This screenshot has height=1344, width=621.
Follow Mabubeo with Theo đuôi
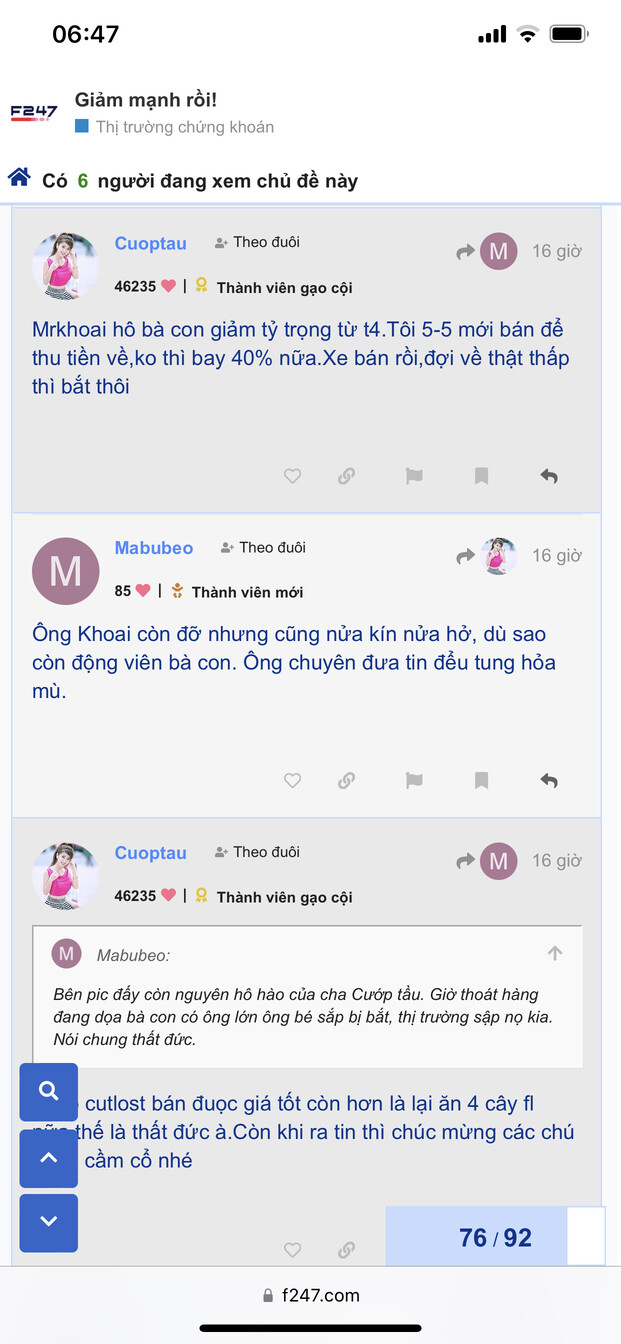262,547
